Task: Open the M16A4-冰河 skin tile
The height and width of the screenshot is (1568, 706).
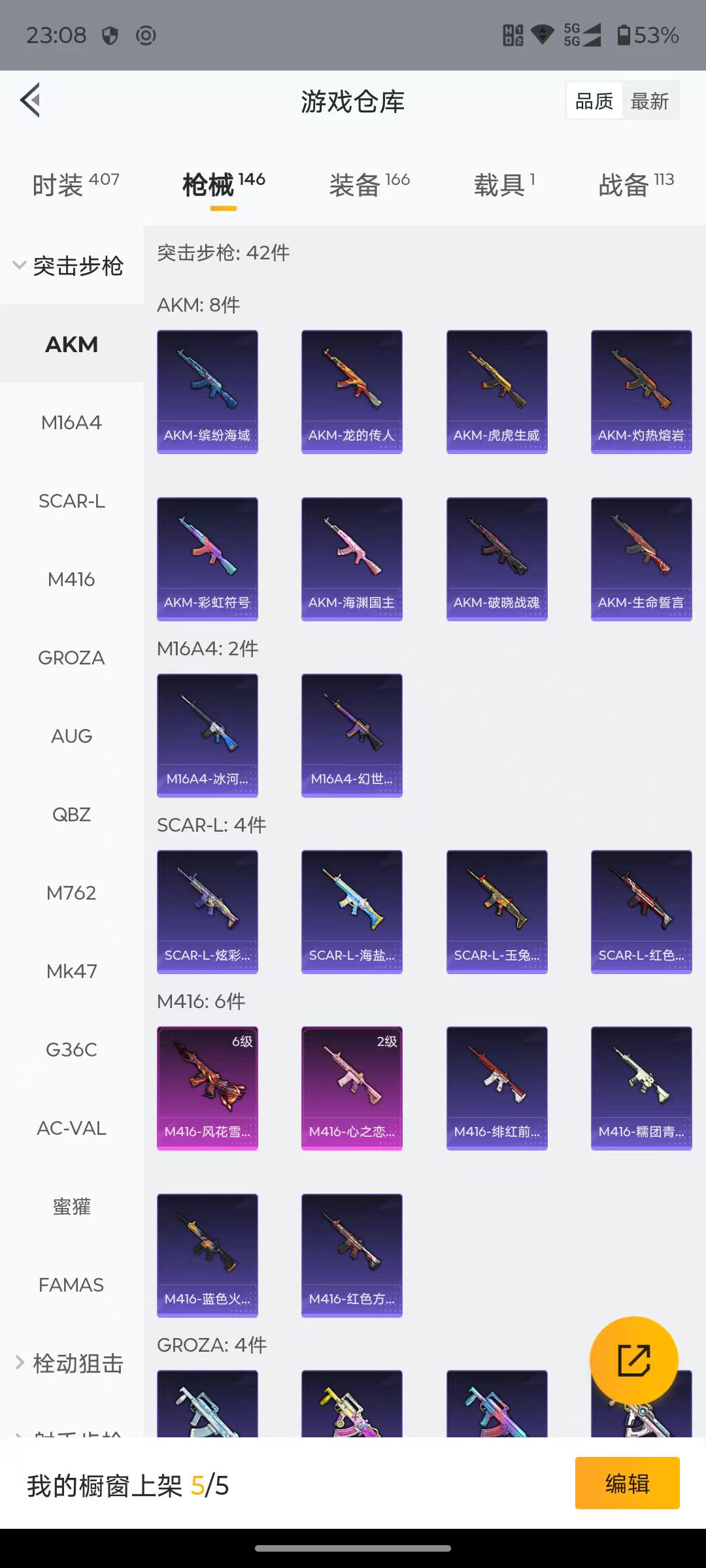Action: 207,735
